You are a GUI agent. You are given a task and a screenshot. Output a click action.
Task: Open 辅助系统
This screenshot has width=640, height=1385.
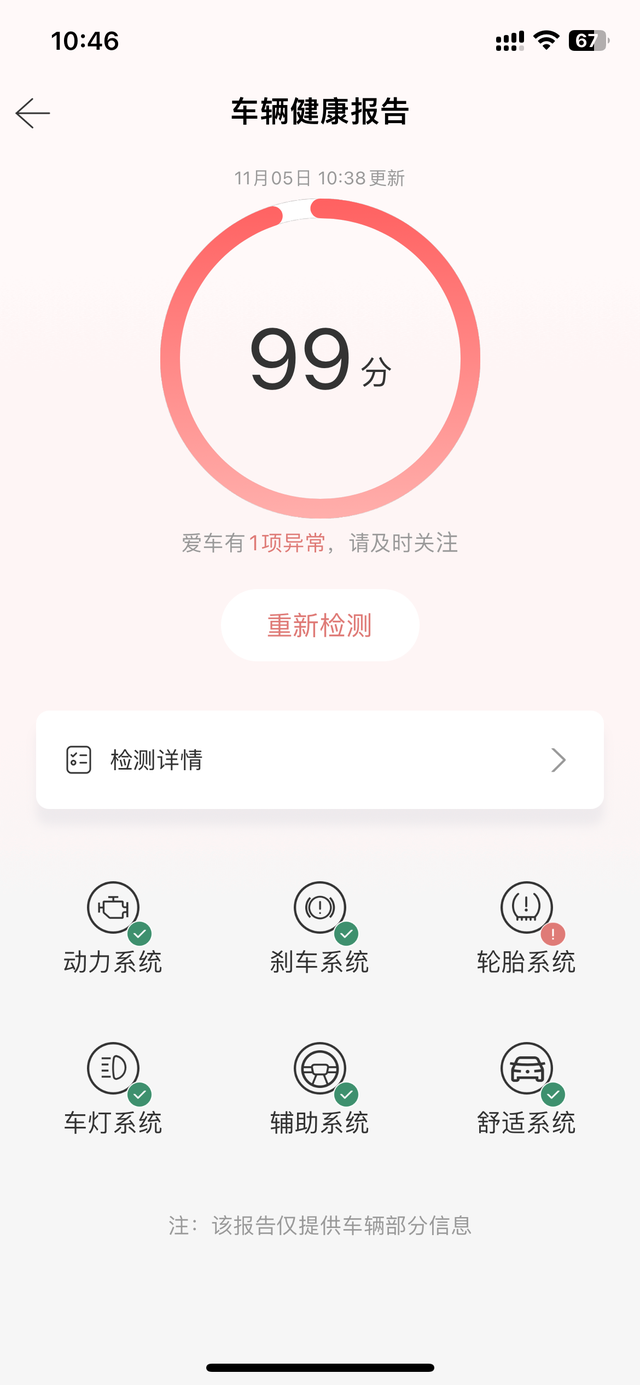320,1089
